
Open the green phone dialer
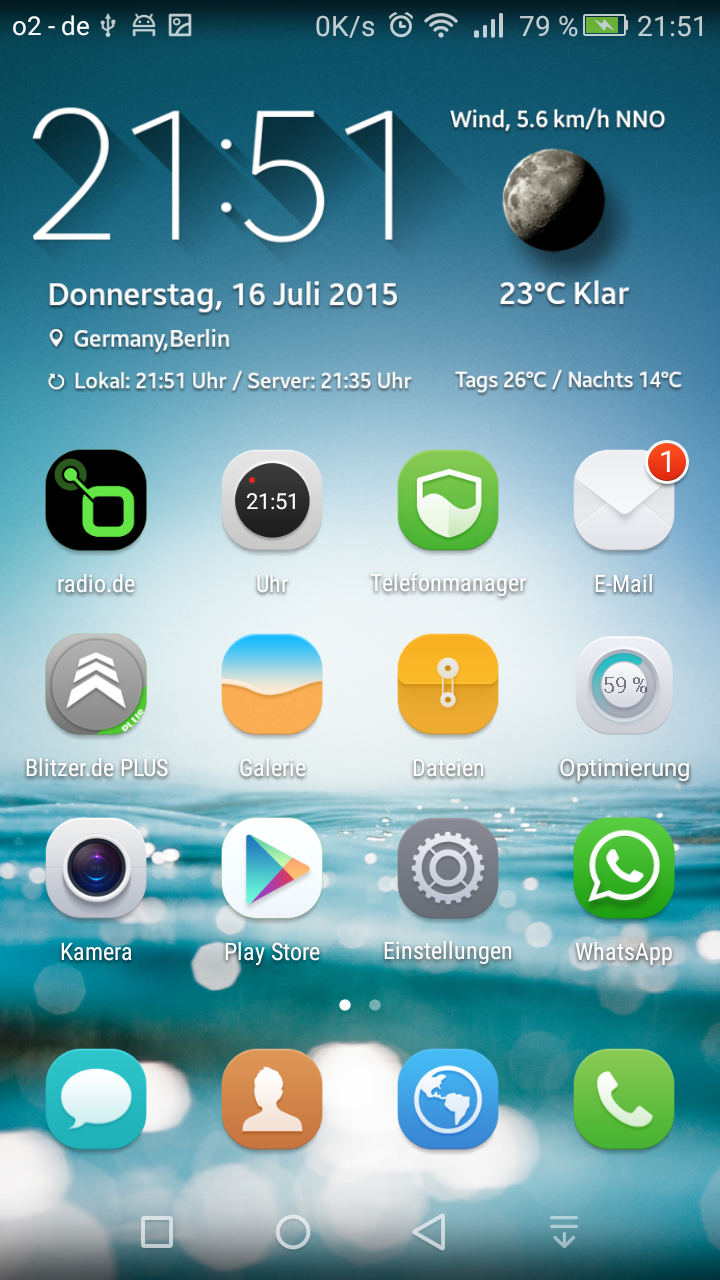point(624,1099)
